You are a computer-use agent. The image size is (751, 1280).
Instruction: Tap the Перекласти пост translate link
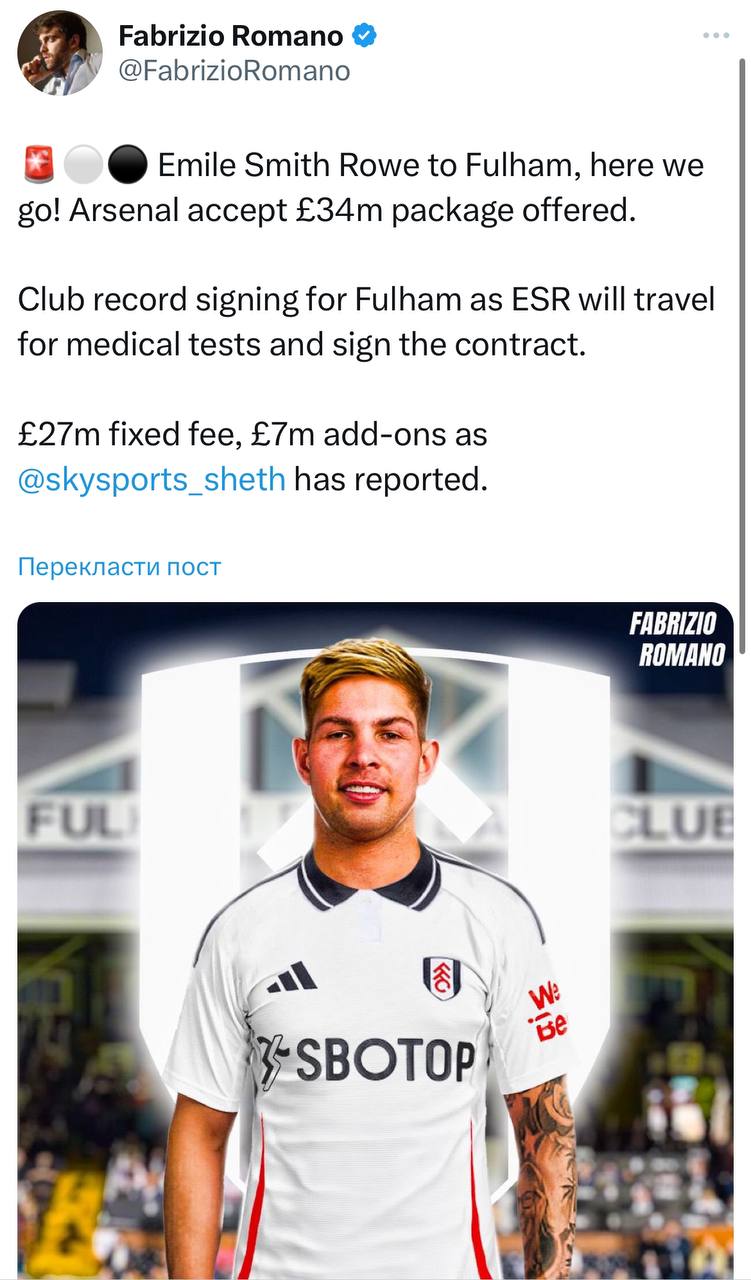tap(119, 567)
